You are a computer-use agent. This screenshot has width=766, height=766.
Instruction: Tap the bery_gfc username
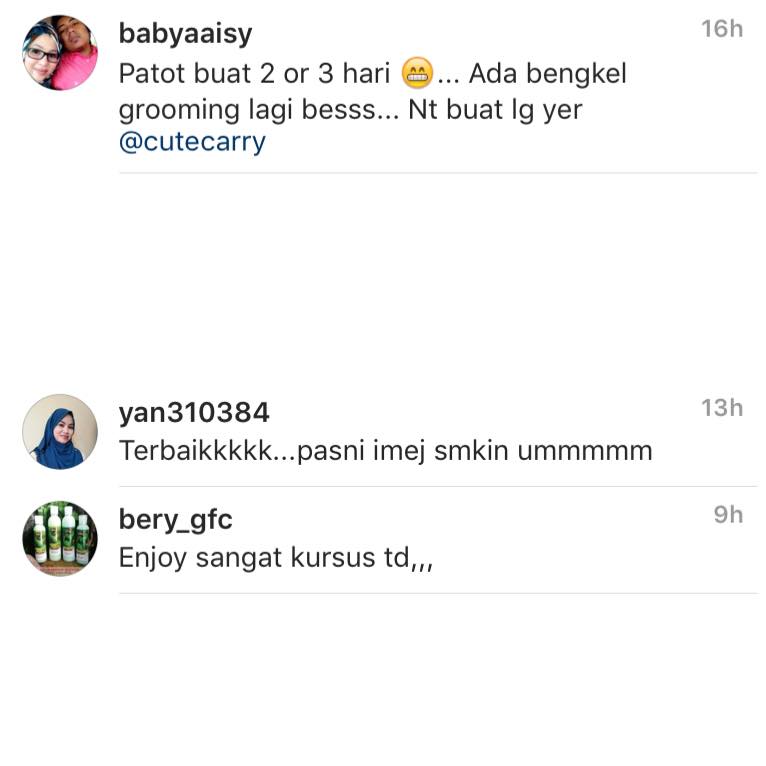(x=175, y=520)
